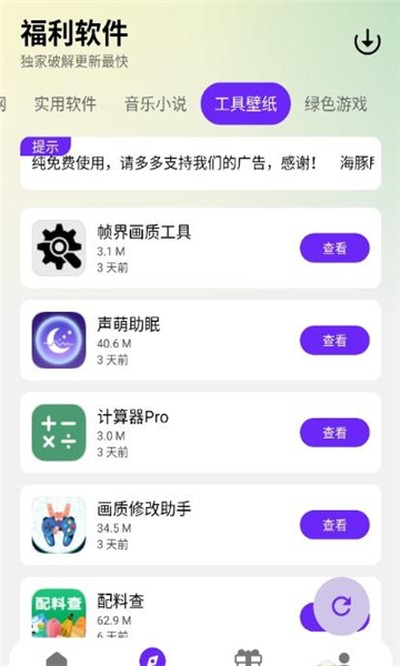400x666 pixels.
Task: Switch to the 绿色游戏 tab
Action: (335, 104)
